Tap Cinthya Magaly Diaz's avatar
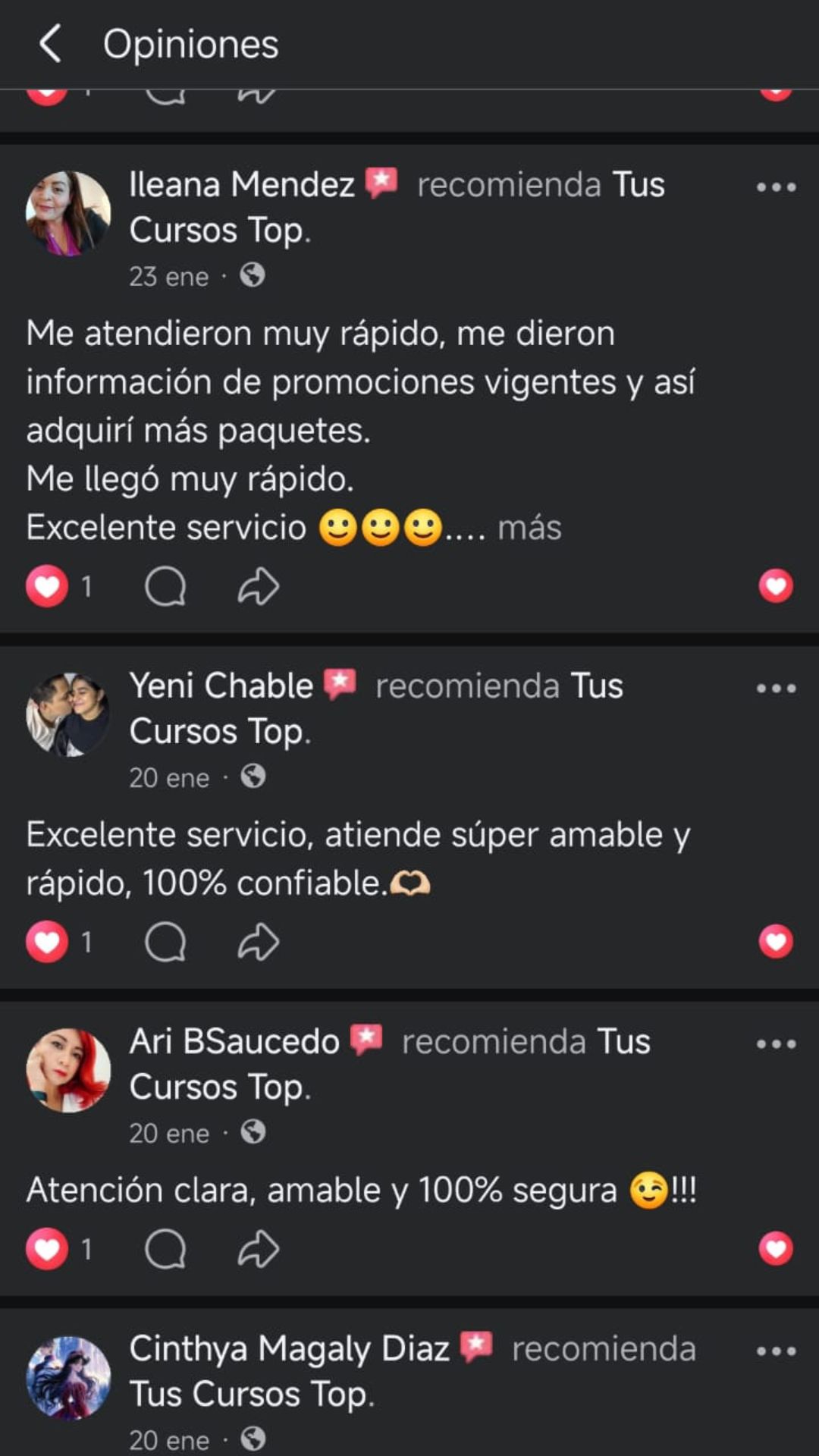 (68, 1377)
